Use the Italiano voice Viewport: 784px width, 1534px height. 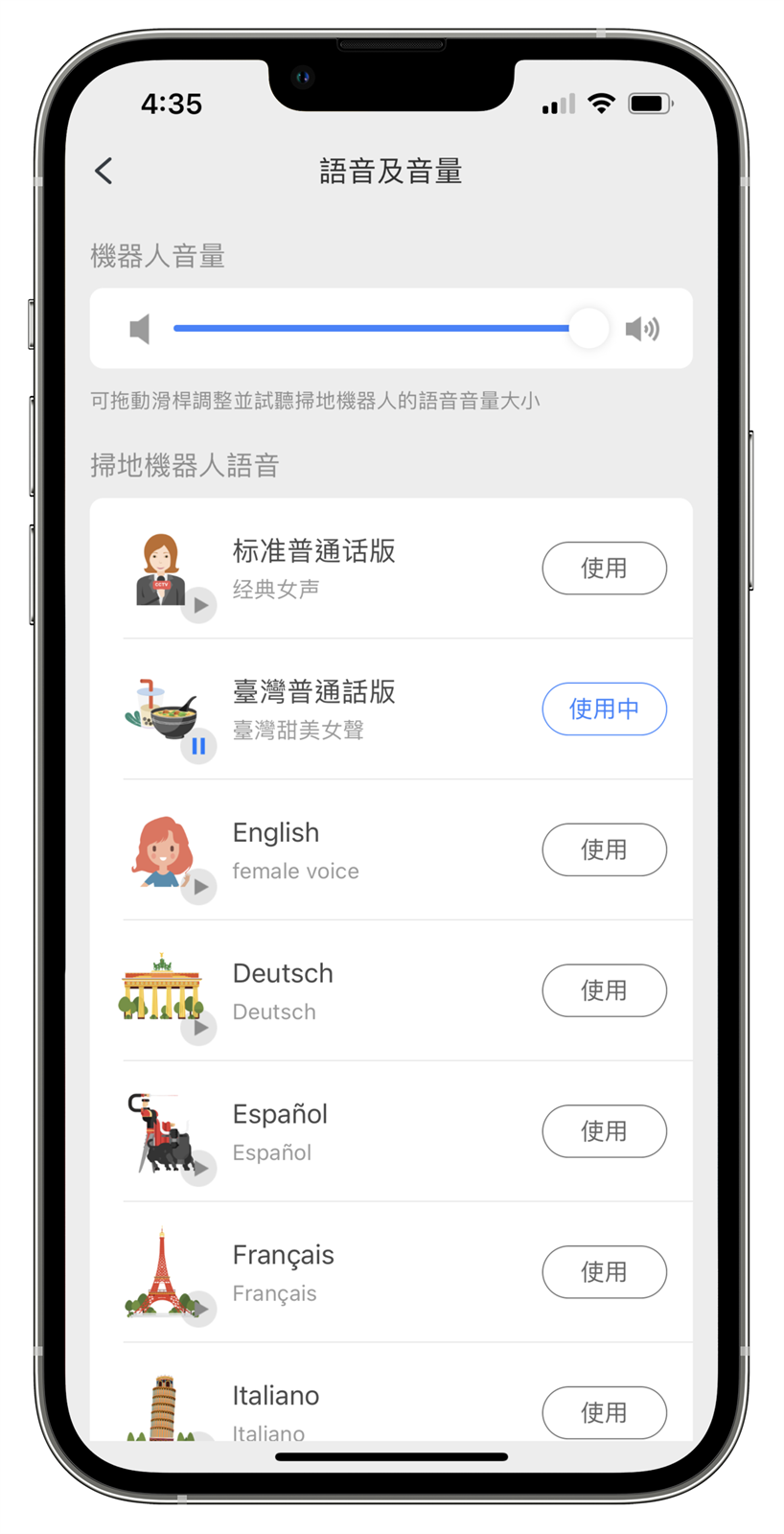click(604, 1412)
